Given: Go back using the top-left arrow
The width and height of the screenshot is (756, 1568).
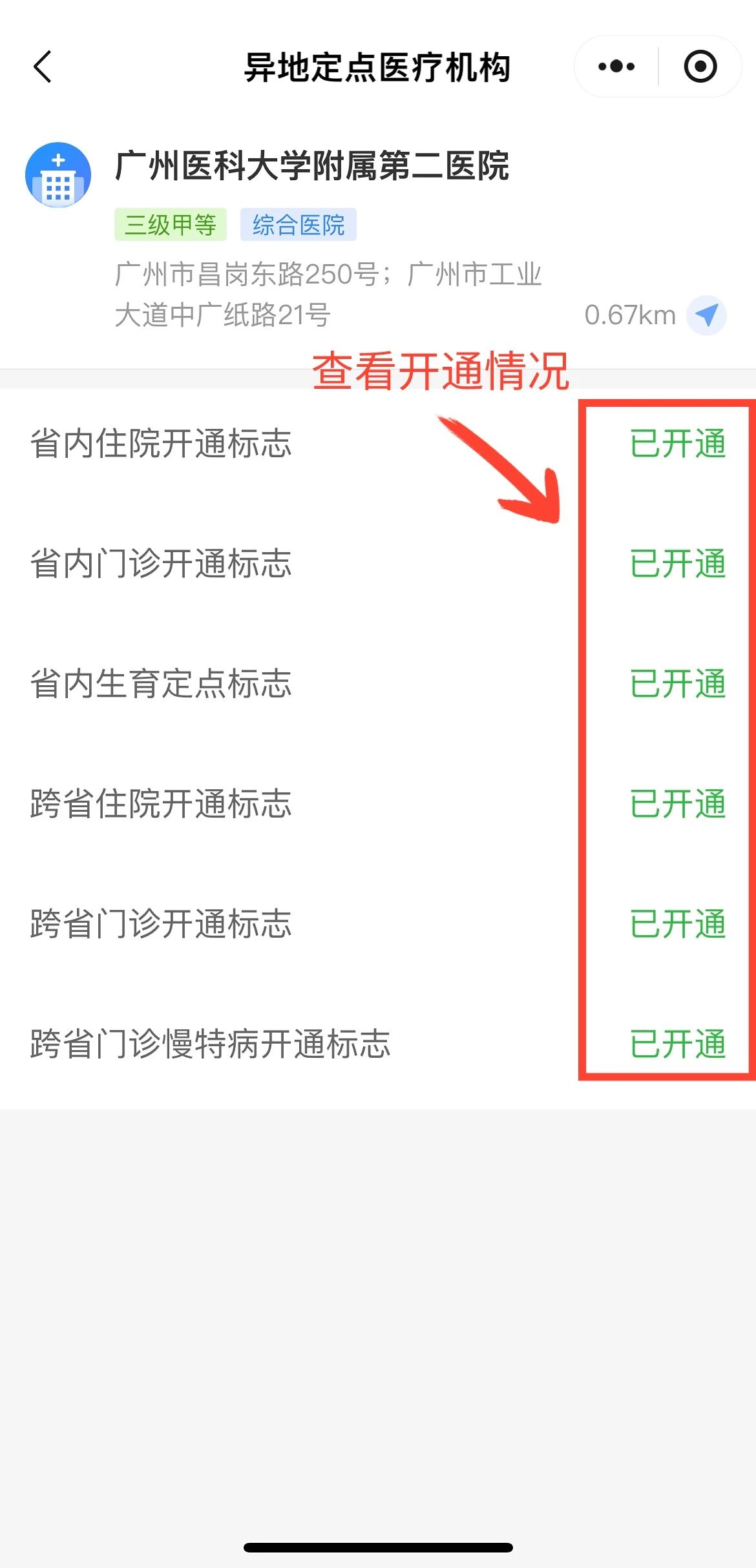Looking at the screenshot, I should (43, 67).
